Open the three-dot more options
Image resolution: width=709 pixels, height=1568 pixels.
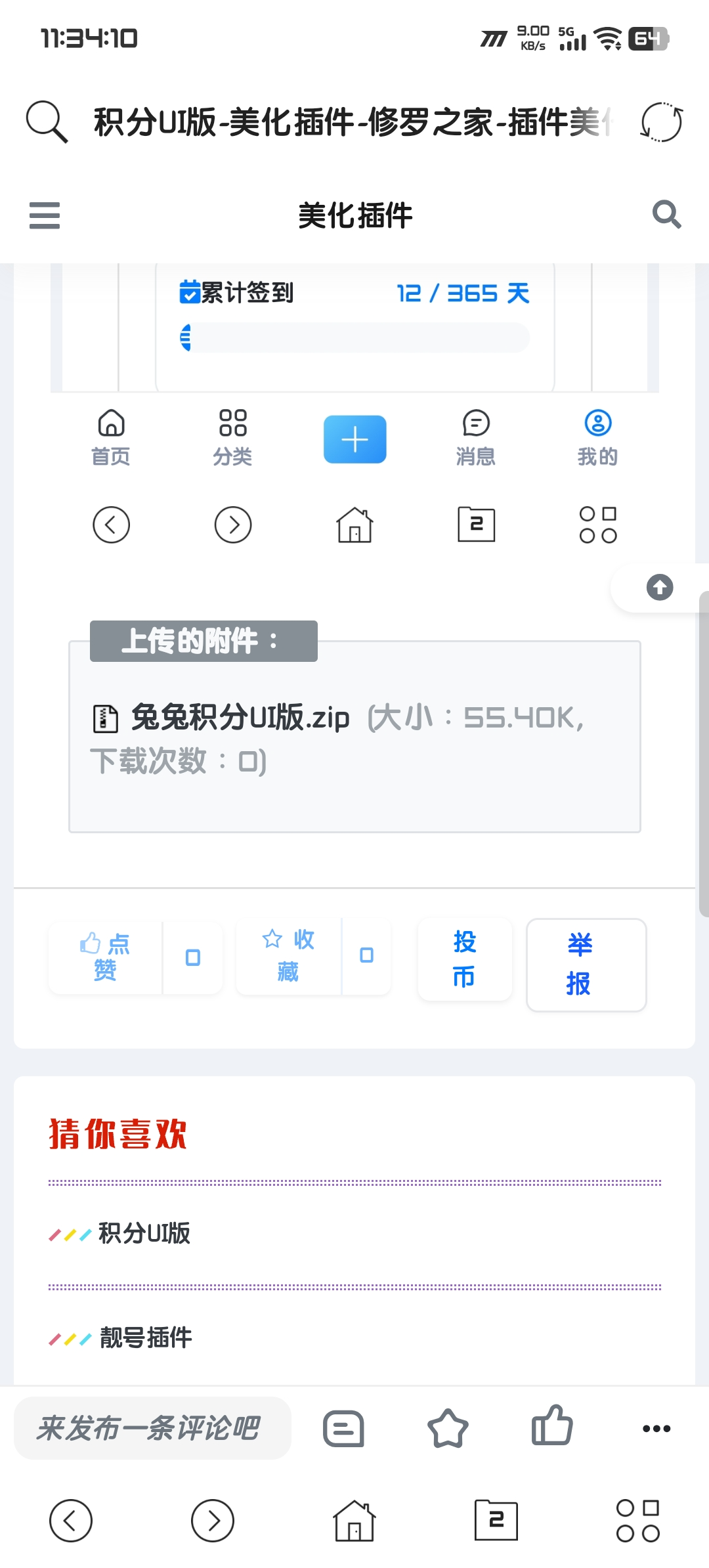click(x=656, y=1428)
